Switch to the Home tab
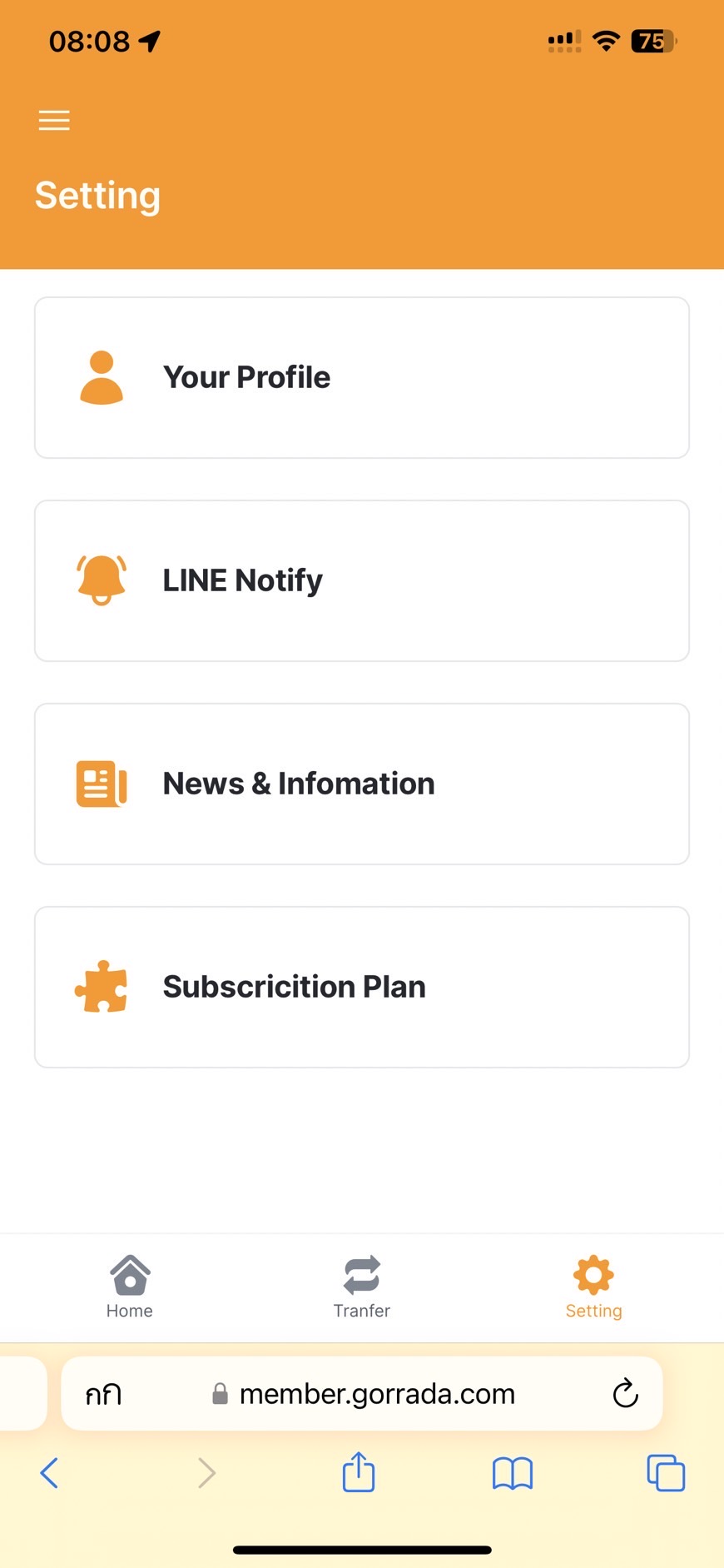 [130, 1287]
